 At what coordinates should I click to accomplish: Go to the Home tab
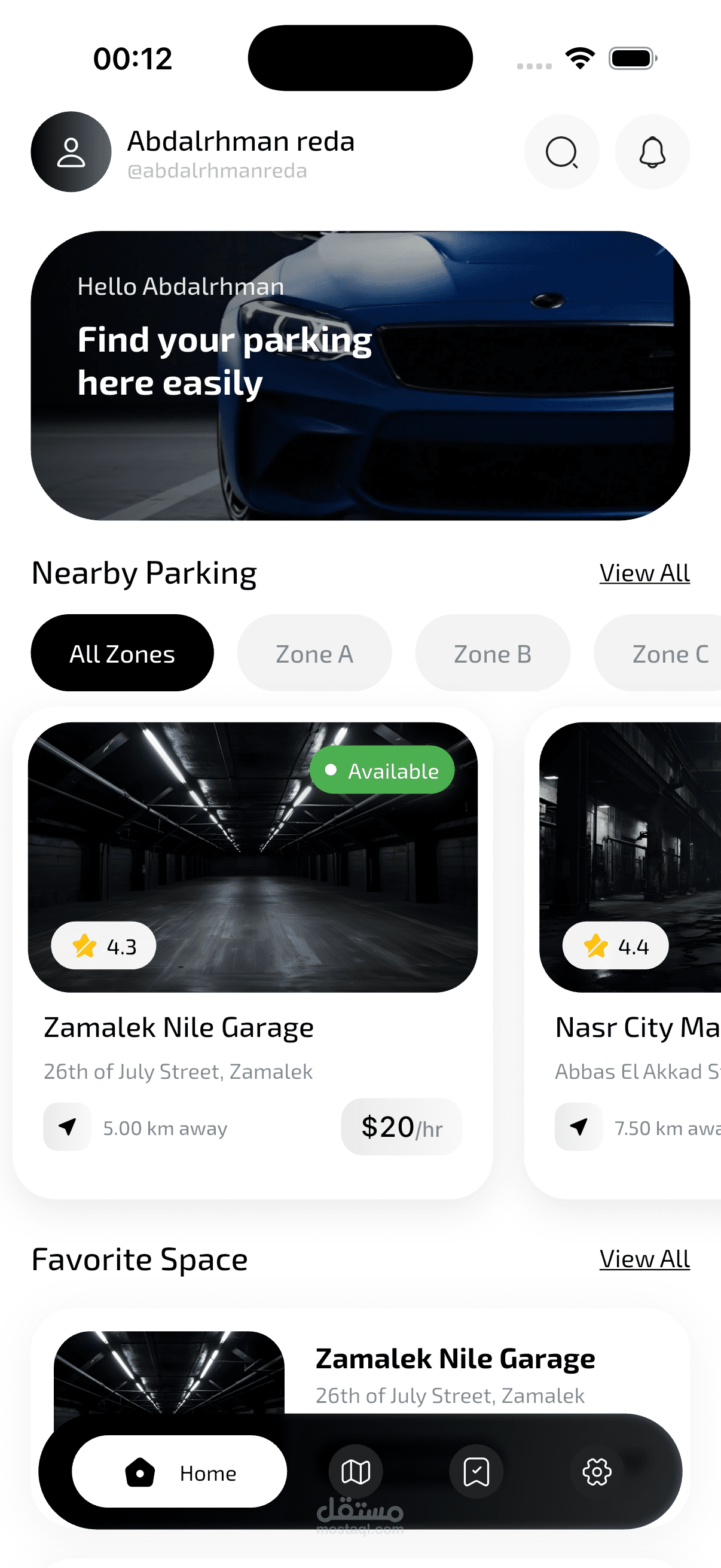pyautogui.click(x=179, y=1472)
